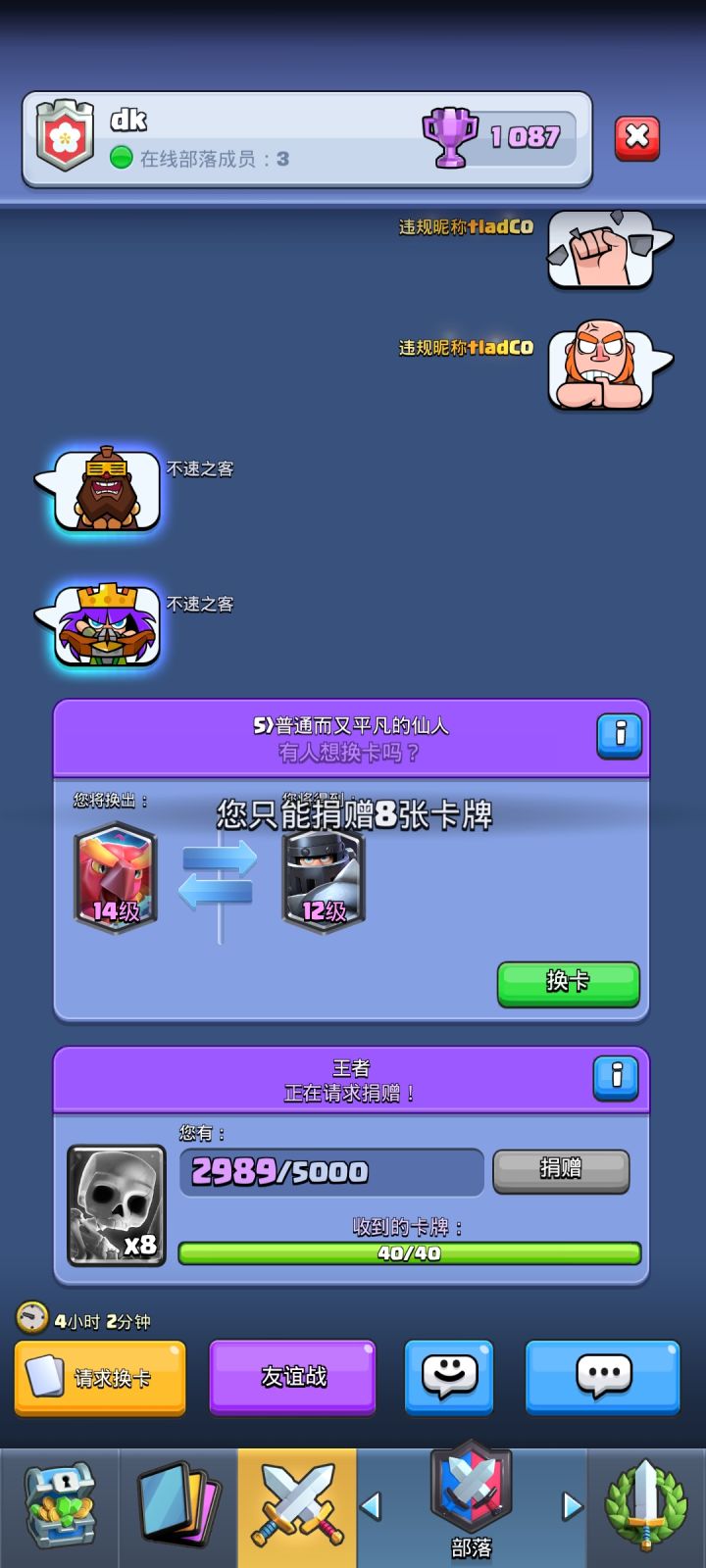Open the battle shop chest icon
Viewport: 706px width, 1568px height.
tap(62, 1506)
